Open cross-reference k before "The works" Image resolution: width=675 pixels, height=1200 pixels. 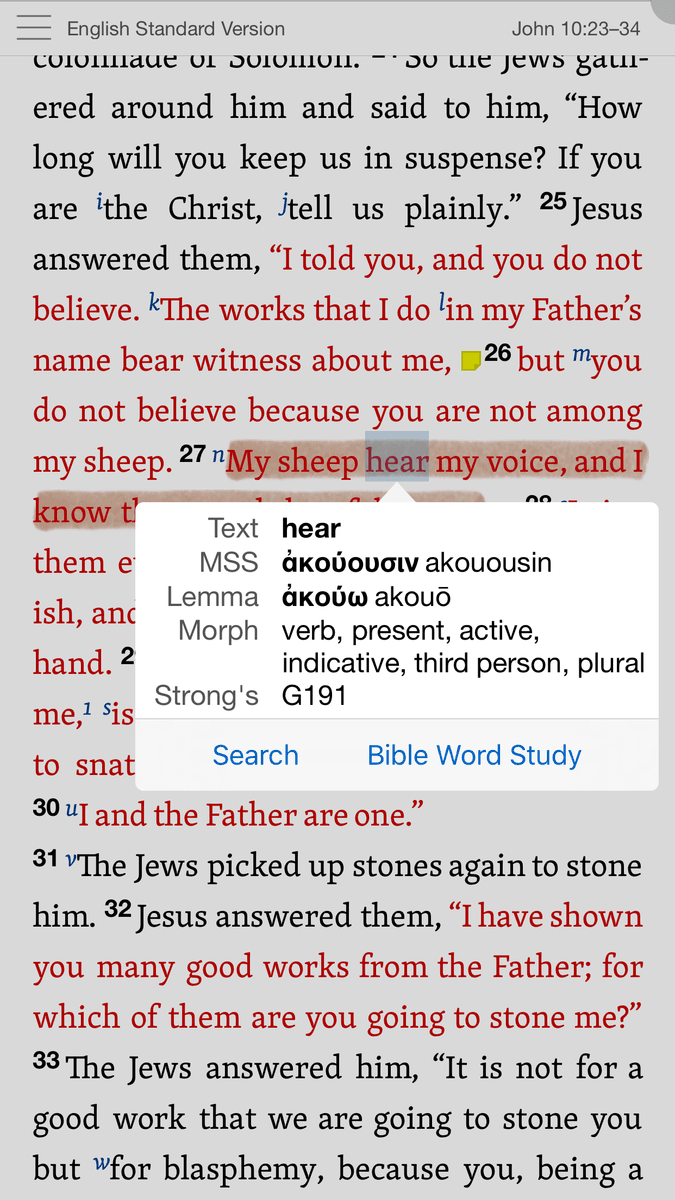(x=154, y=304)
